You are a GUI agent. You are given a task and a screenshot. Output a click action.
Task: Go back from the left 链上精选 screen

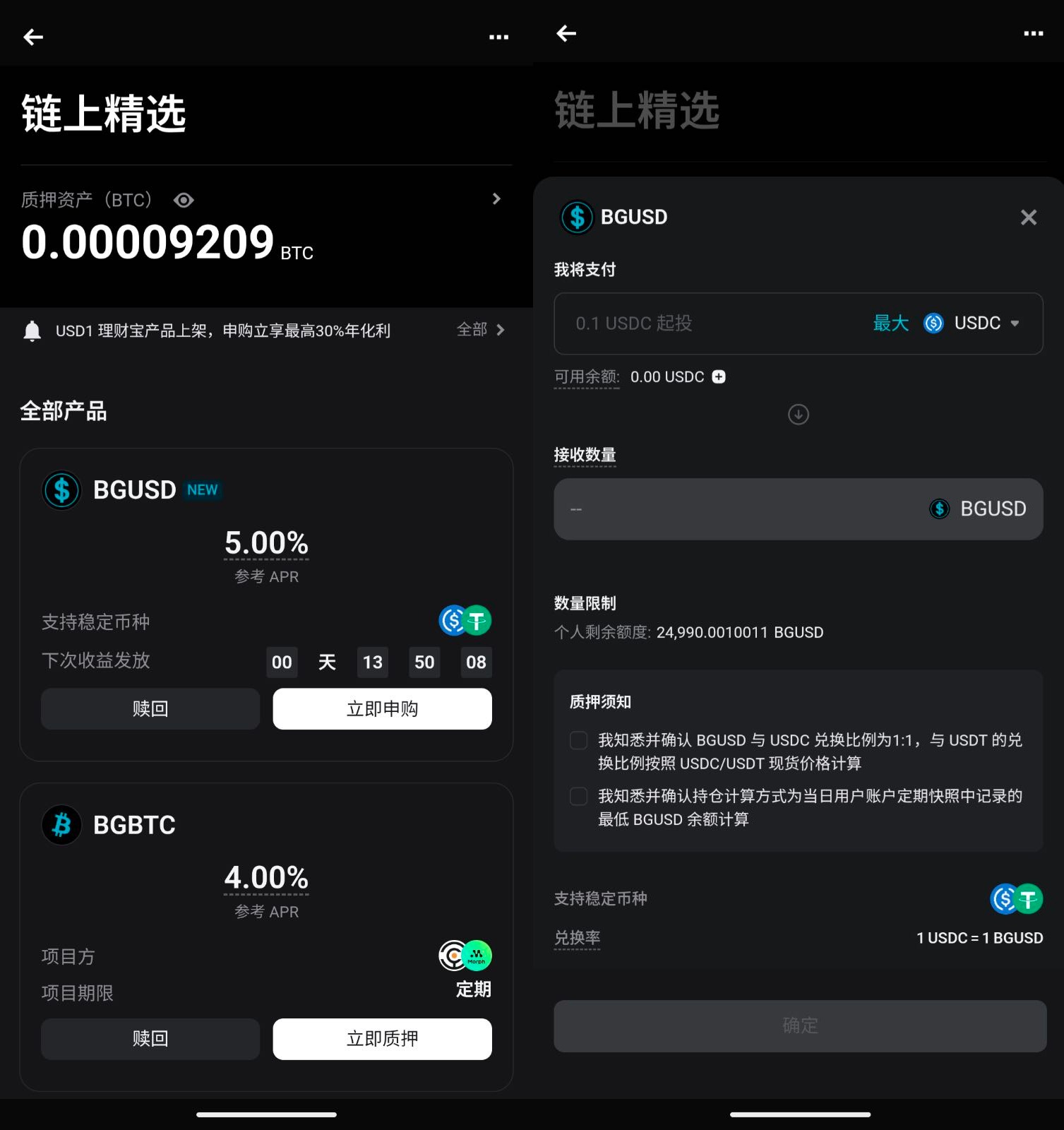tap(33, 37)
